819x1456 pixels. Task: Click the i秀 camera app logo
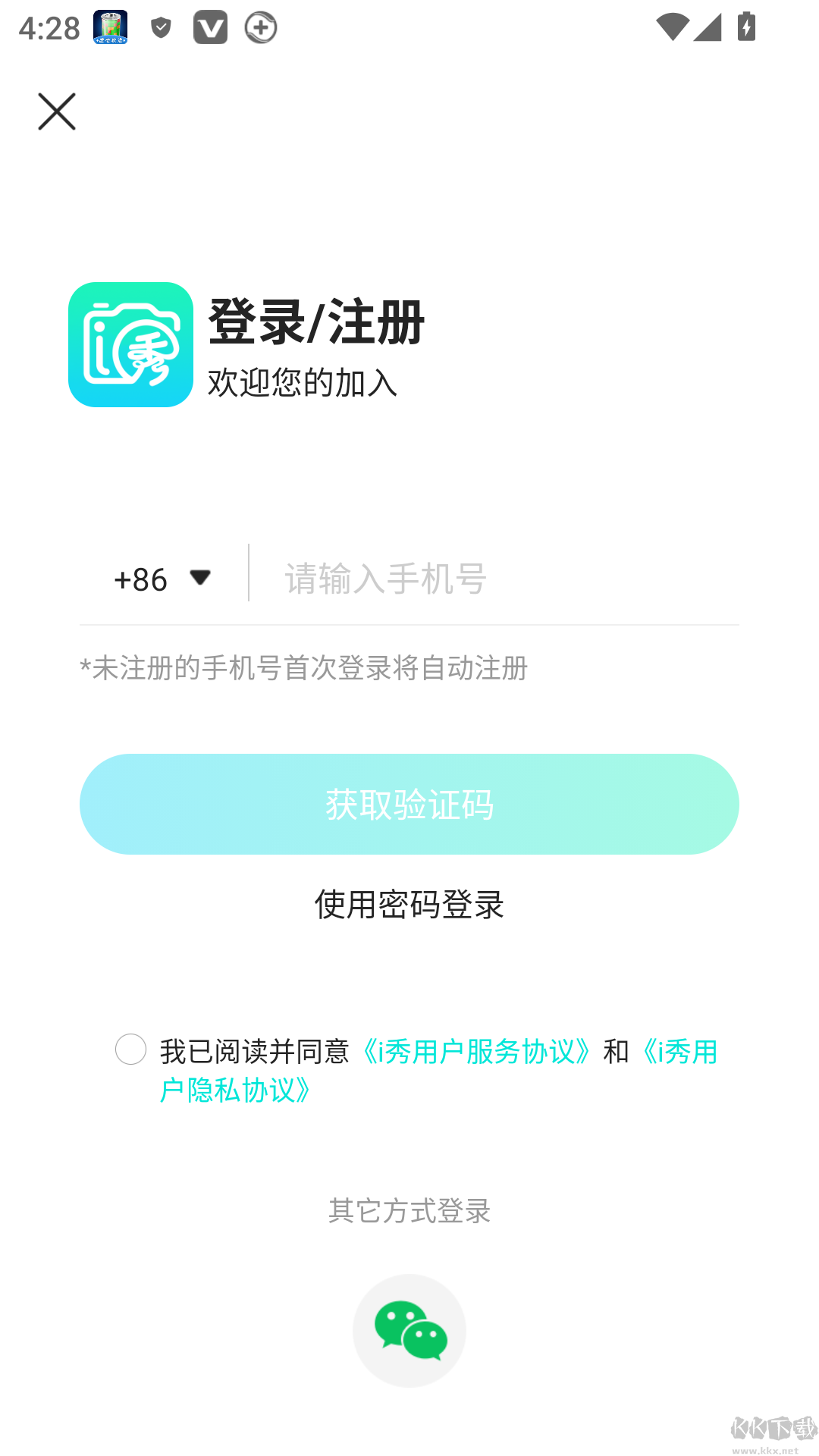pyautogui.click(x=129, y=344)
